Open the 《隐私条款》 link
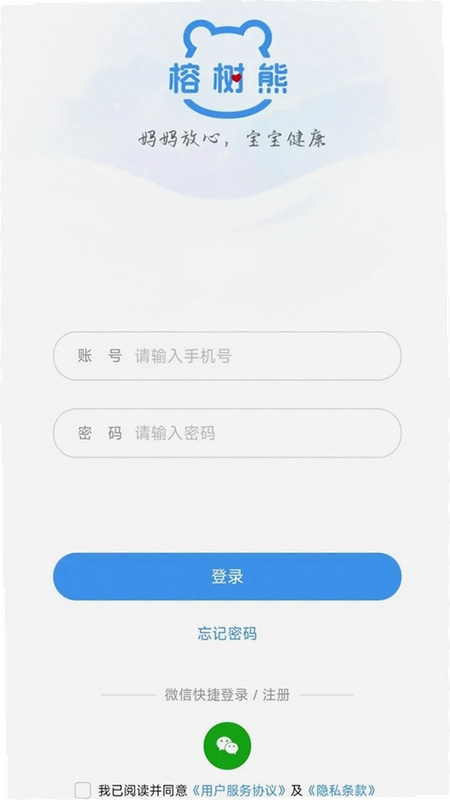 tap(342, 791)
